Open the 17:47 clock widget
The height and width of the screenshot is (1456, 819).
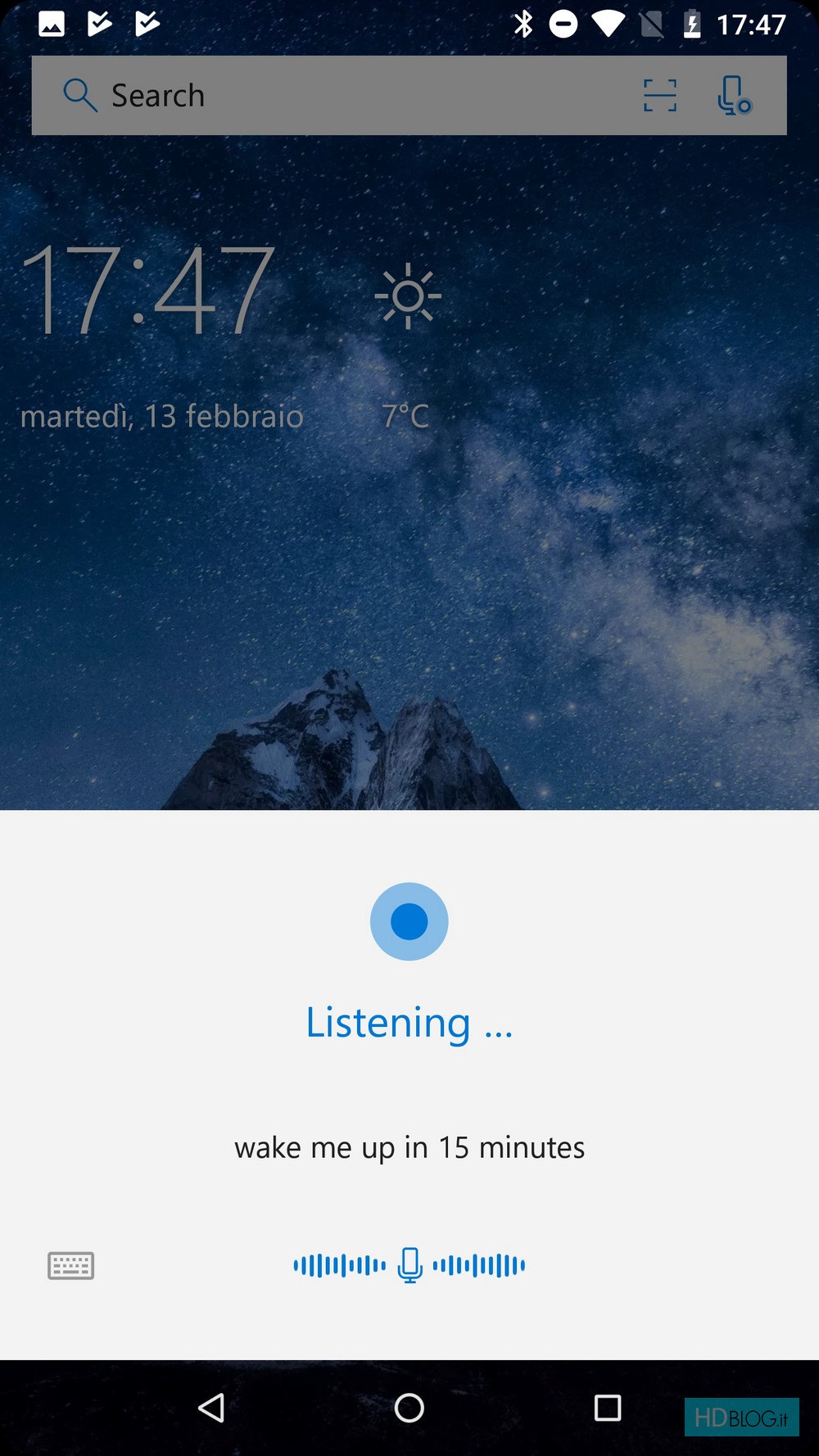pos(148,291)
